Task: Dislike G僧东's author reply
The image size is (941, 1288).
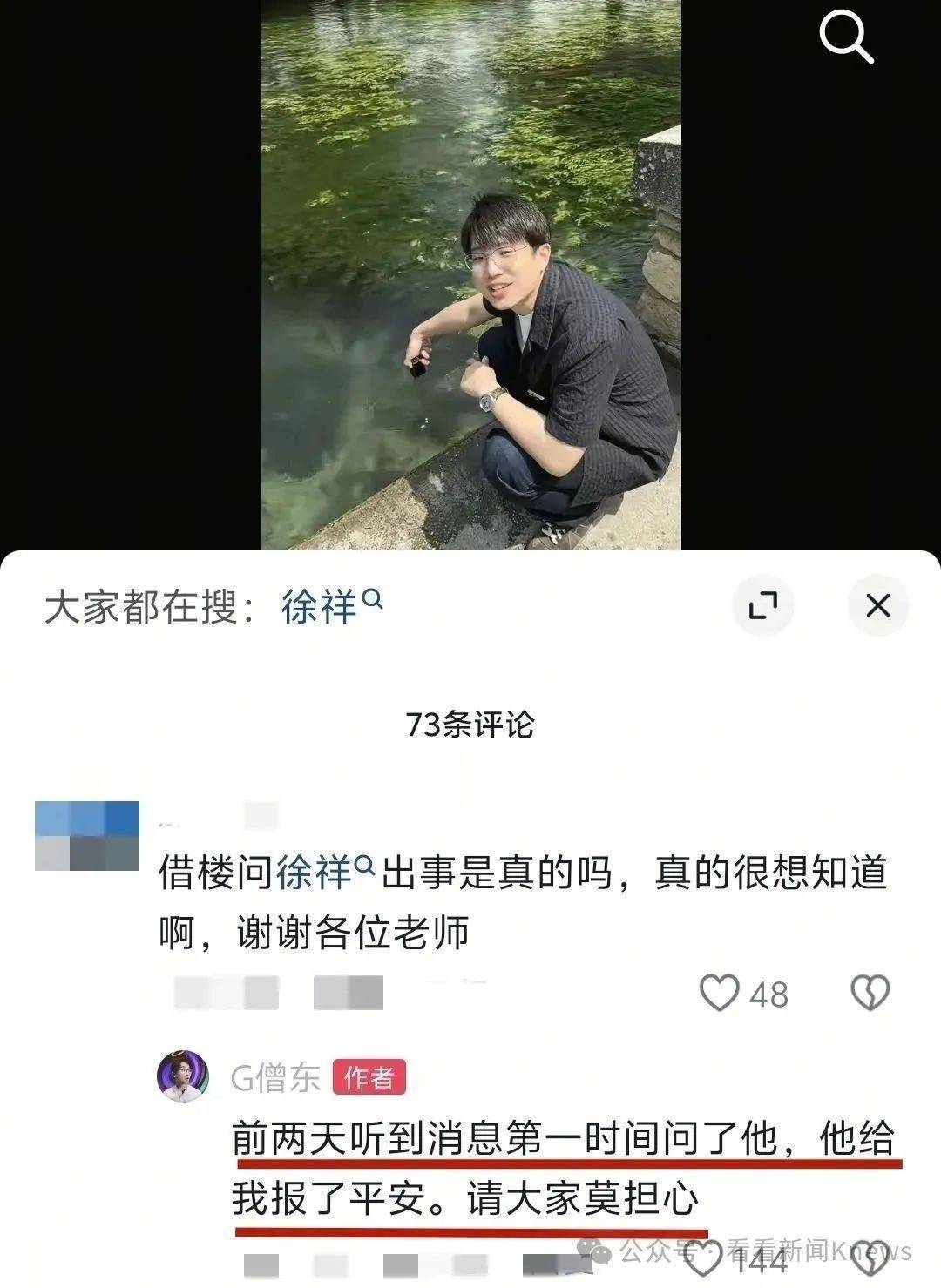Action: pos(870,1258)
